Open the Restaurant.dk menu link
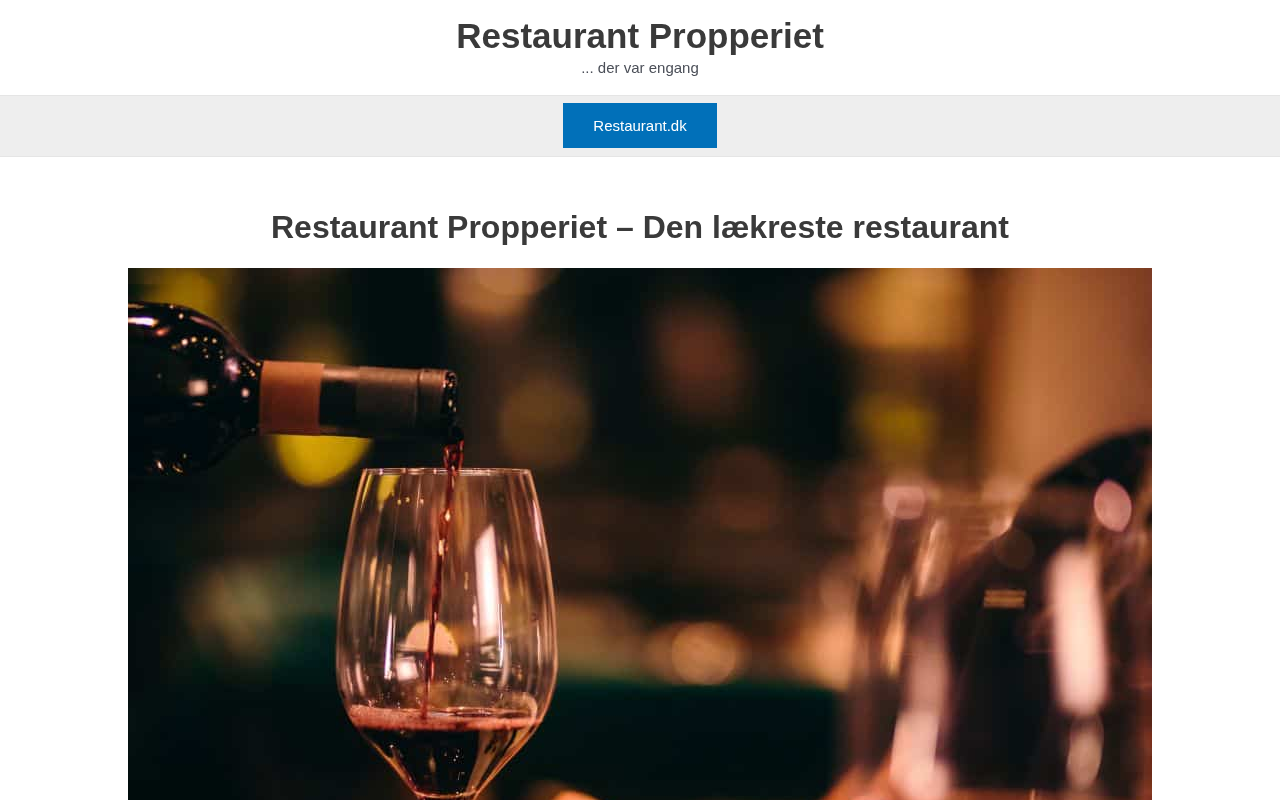The height and width of the screenshot is (800, 1280). tap(639, 126)
